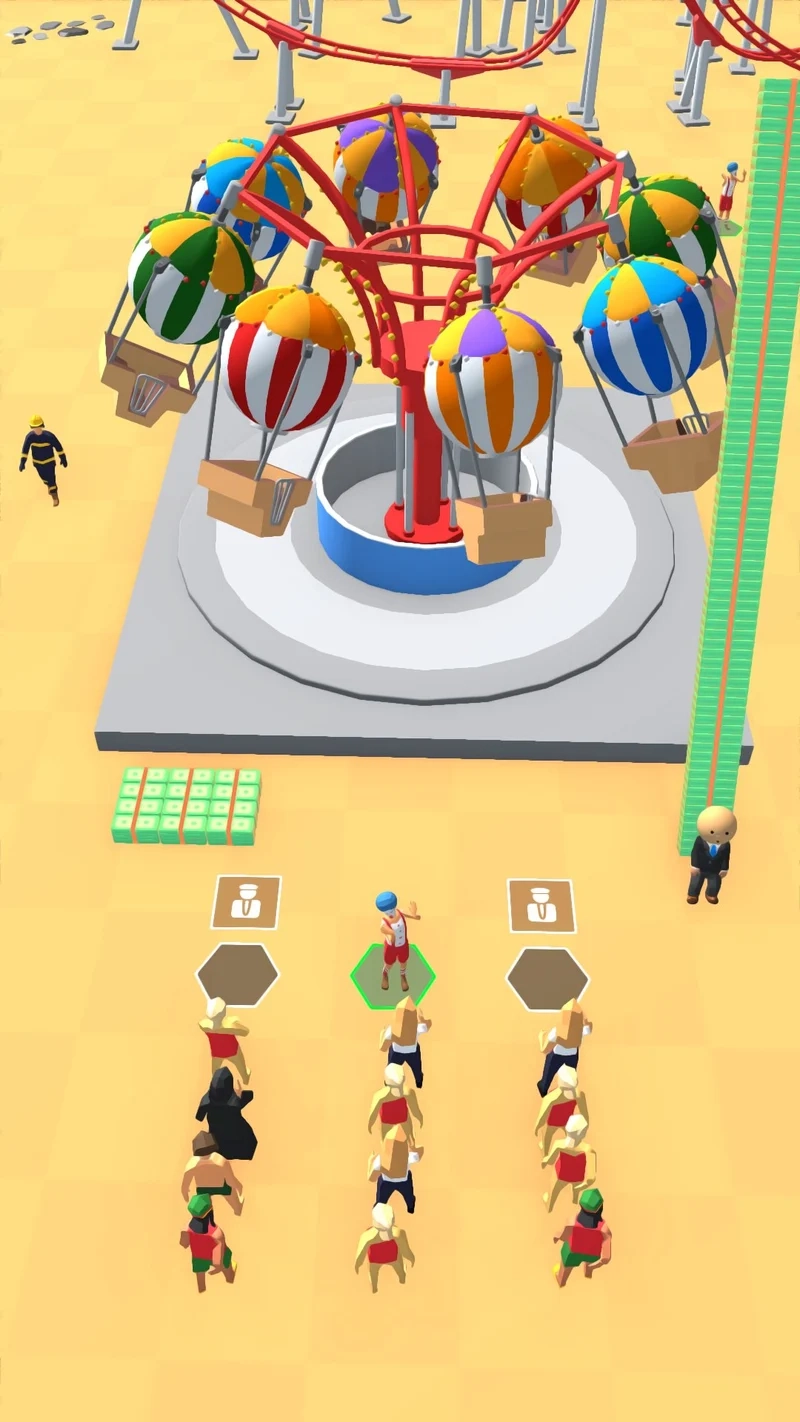Click the right hire-staff uniform icon
The width and height of the screenshot is (800, 1422).
[x=541, y=908]
